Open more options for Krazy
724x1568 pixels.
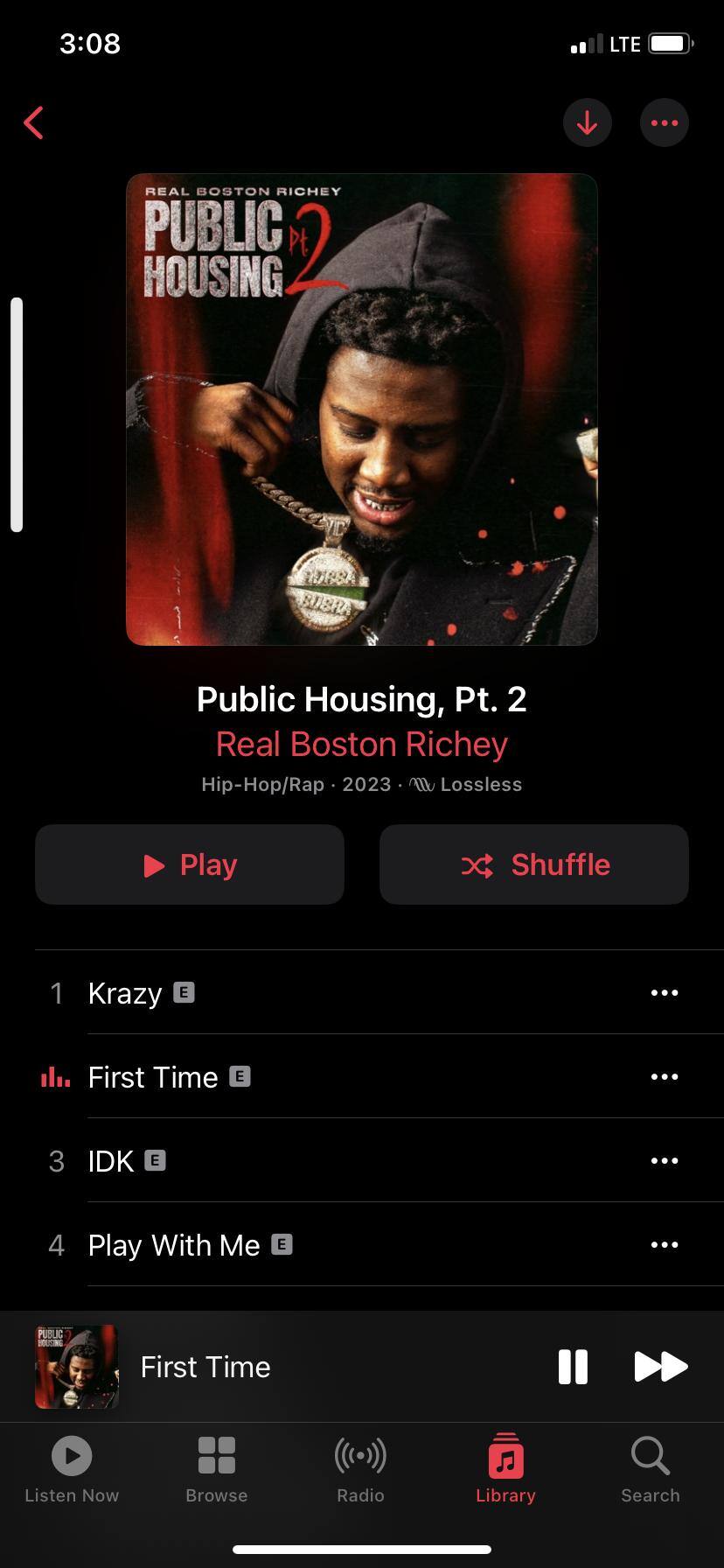pos(664,993)
